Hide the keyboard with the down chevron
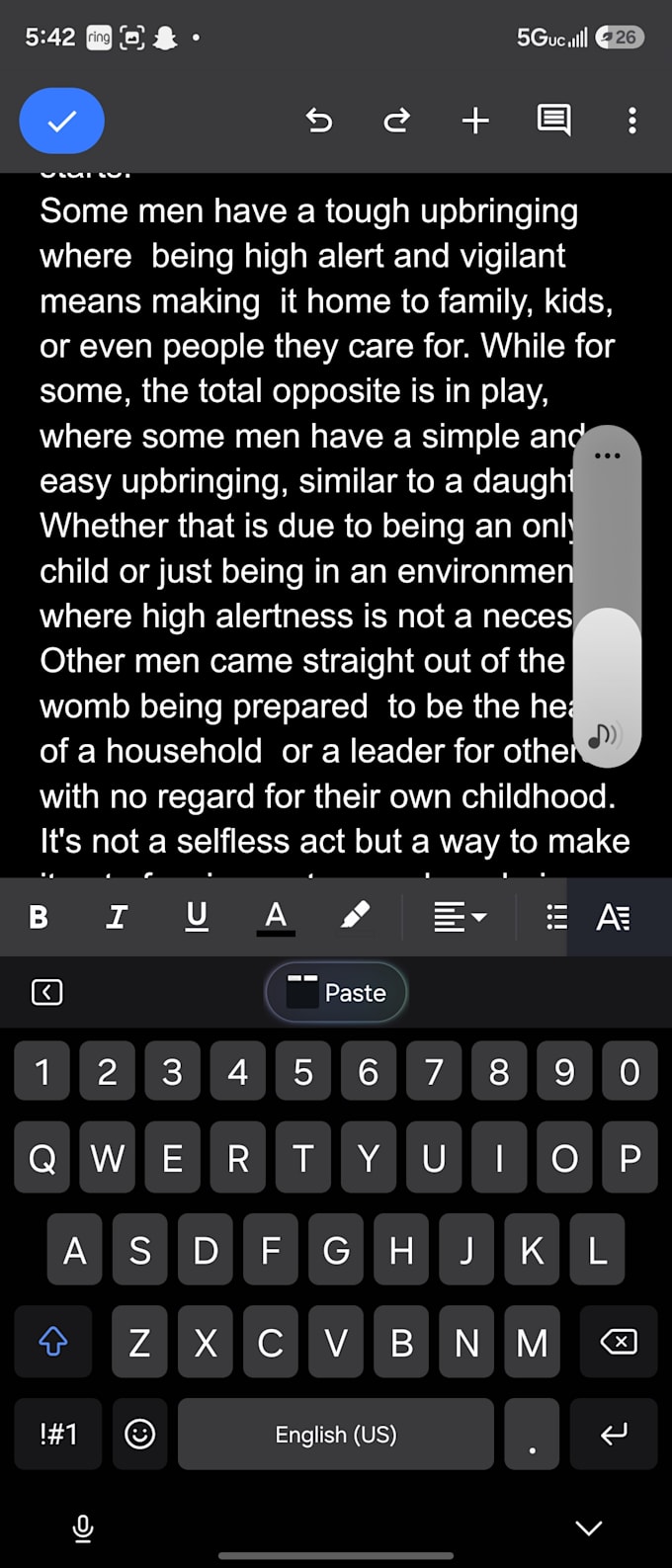The image size is (672, 1568). [x=589, y=1528]
